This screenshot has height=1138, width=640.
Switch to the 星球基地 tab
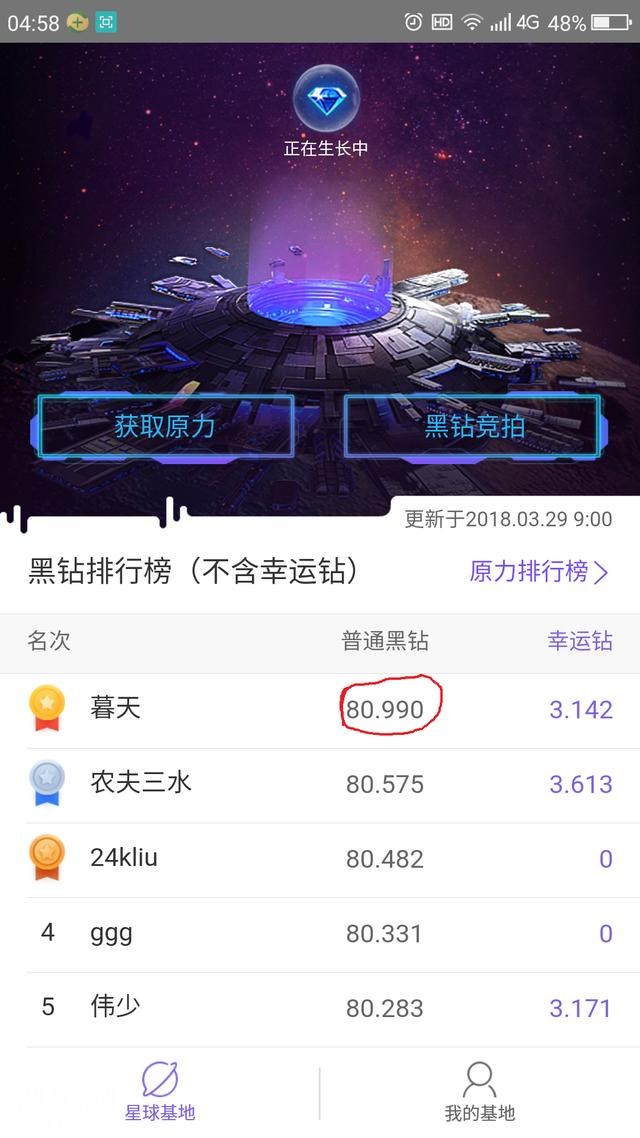[160, 1092]
